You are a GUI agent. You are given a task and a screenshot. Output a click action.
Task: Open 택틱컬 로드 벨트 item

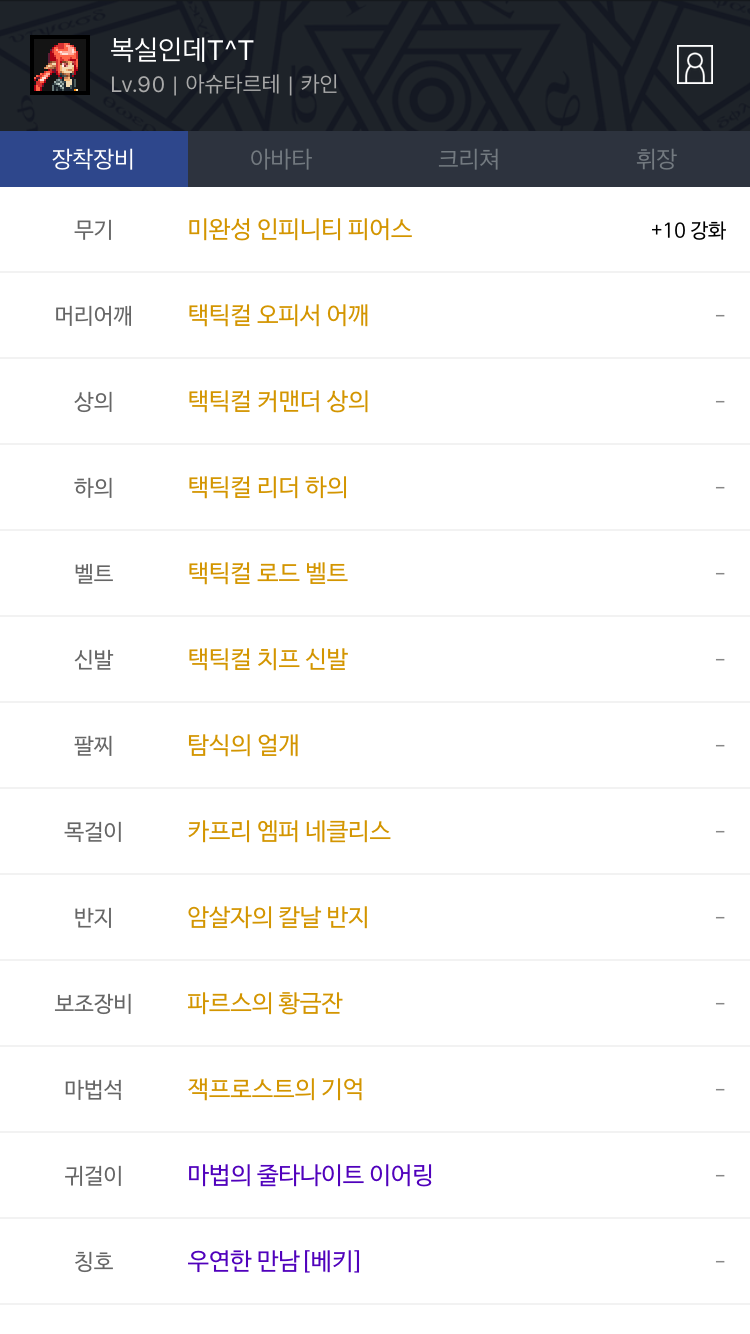click(268, 573)
